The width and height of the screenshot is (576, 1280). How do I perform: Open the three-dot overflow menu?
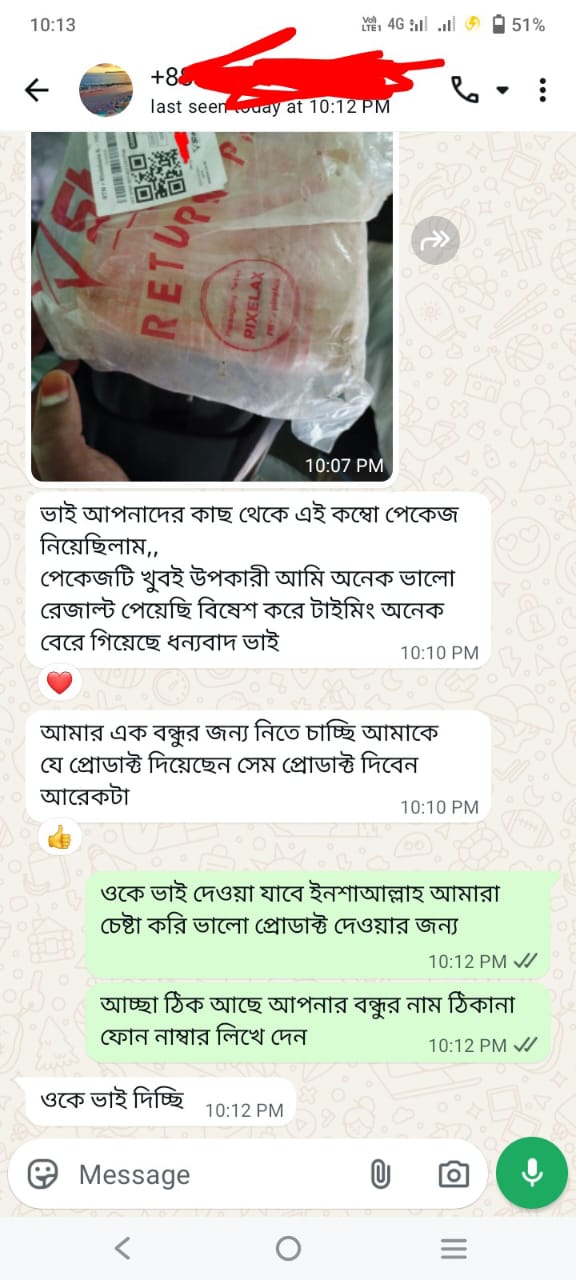pyautogui.click(x=542, y=90)
